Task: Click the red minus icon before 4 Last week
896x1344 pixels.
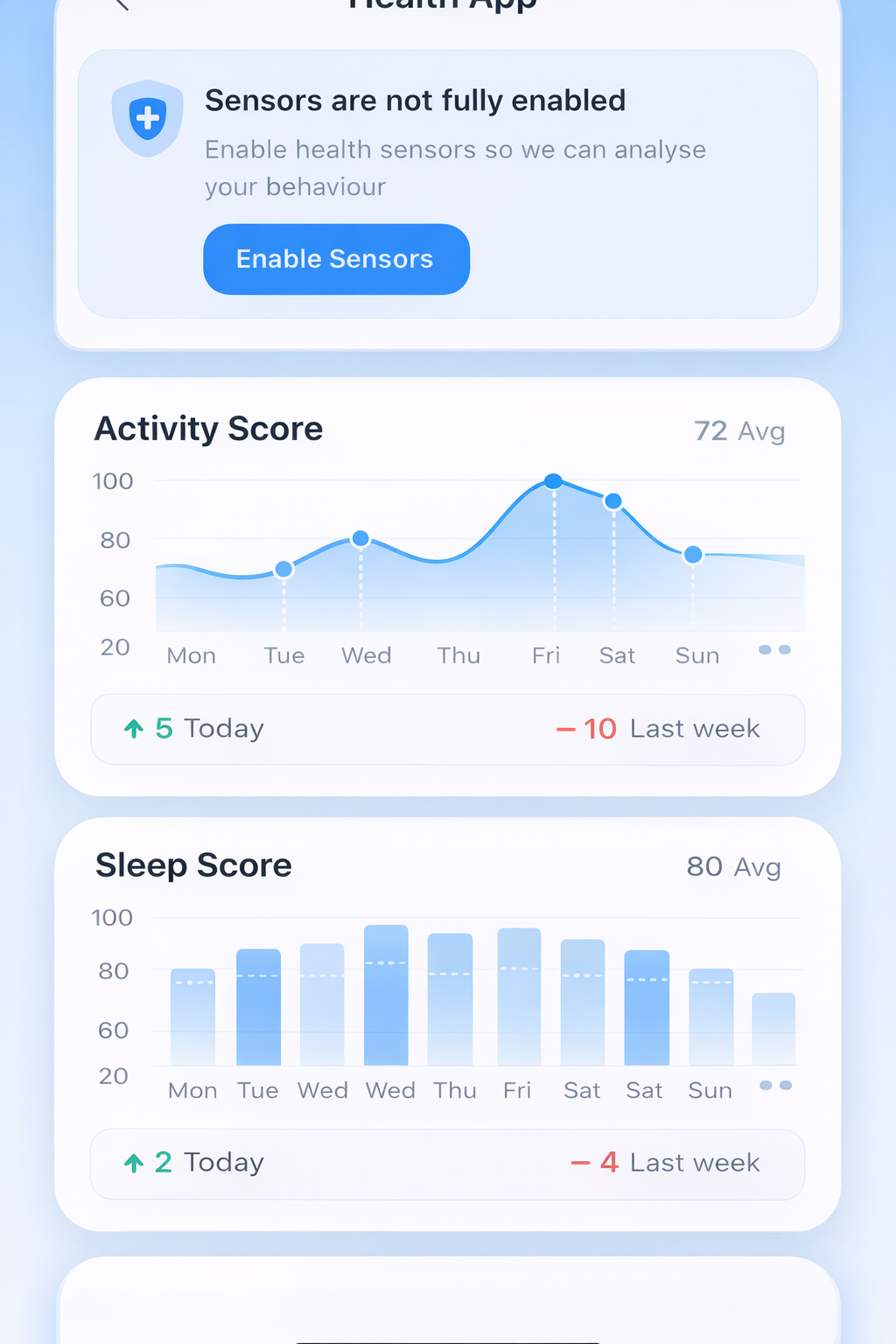Action: 581,1162
